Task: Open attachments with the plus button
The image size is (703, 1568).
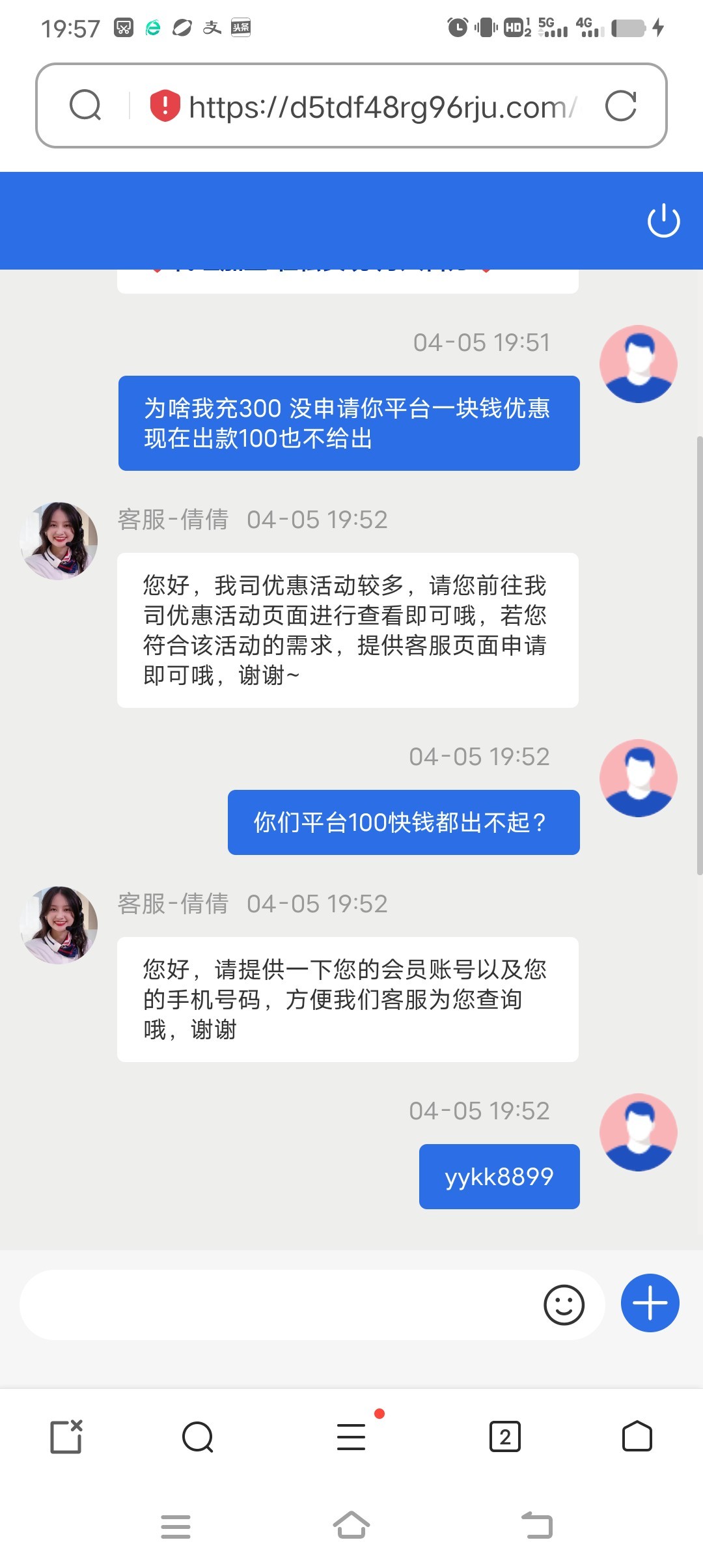Action: coord(650,1303)
